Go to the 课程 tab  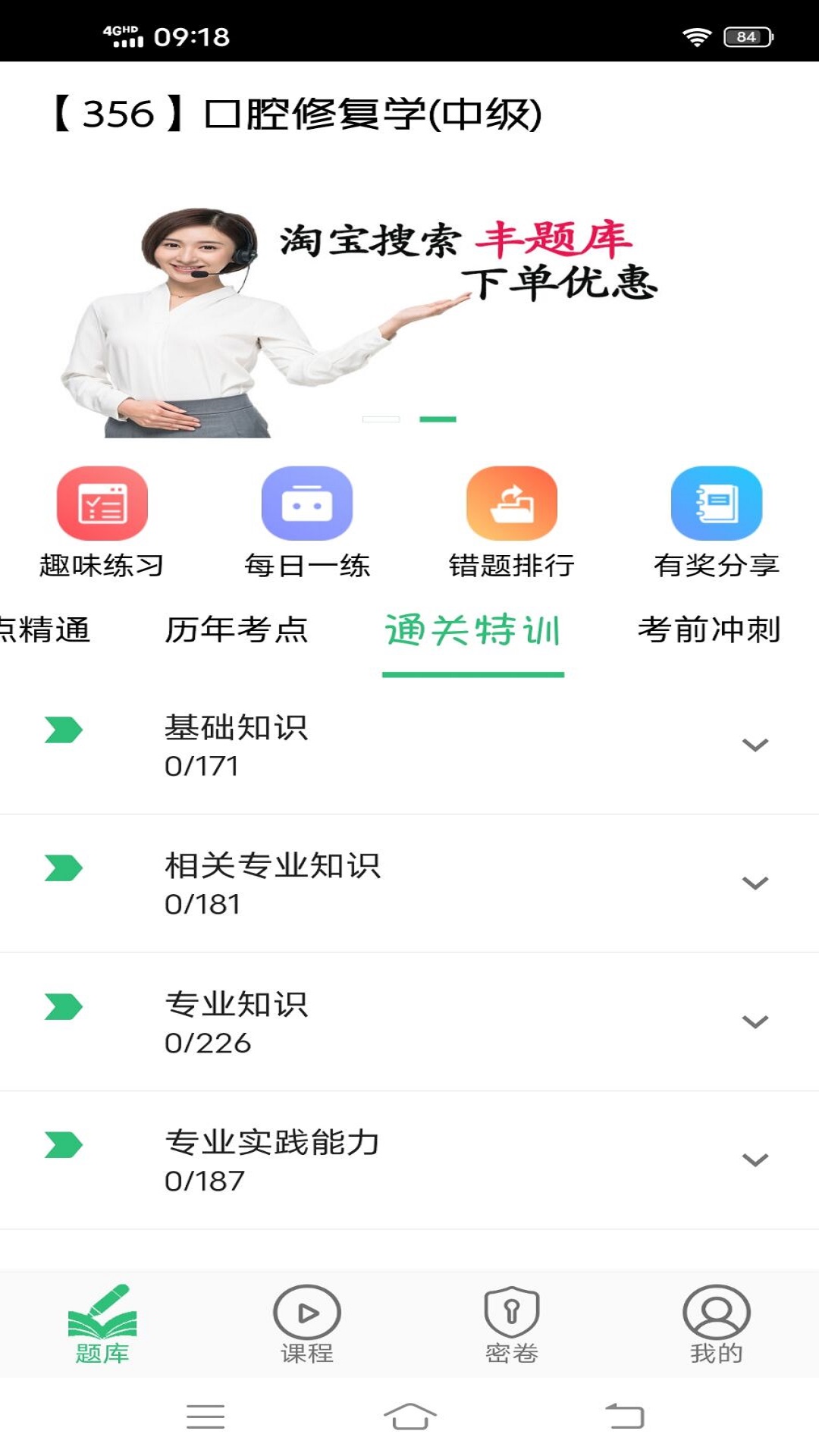[307, 1325]
